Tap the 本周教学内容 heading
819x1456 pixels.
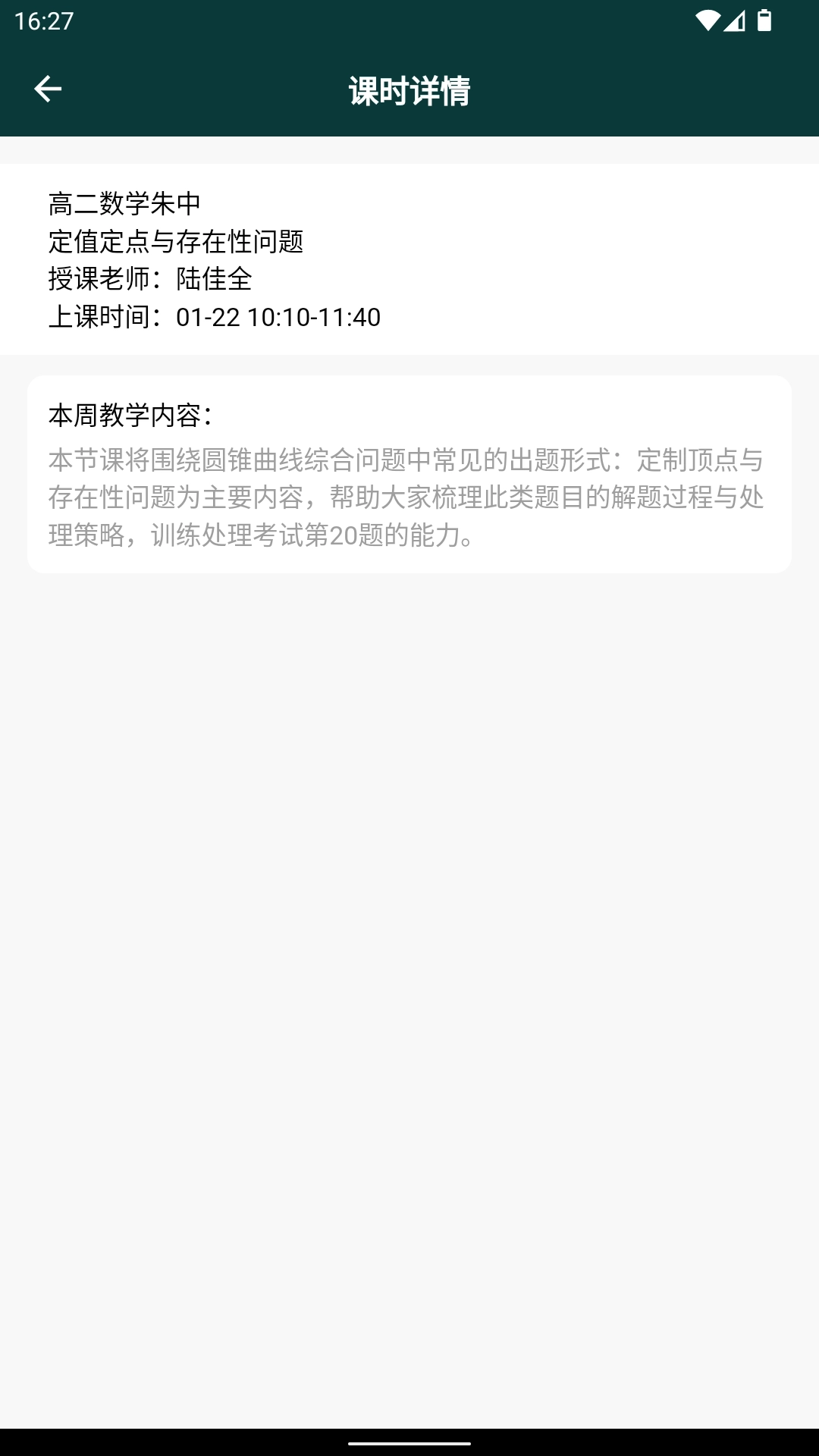click(130, 415)
